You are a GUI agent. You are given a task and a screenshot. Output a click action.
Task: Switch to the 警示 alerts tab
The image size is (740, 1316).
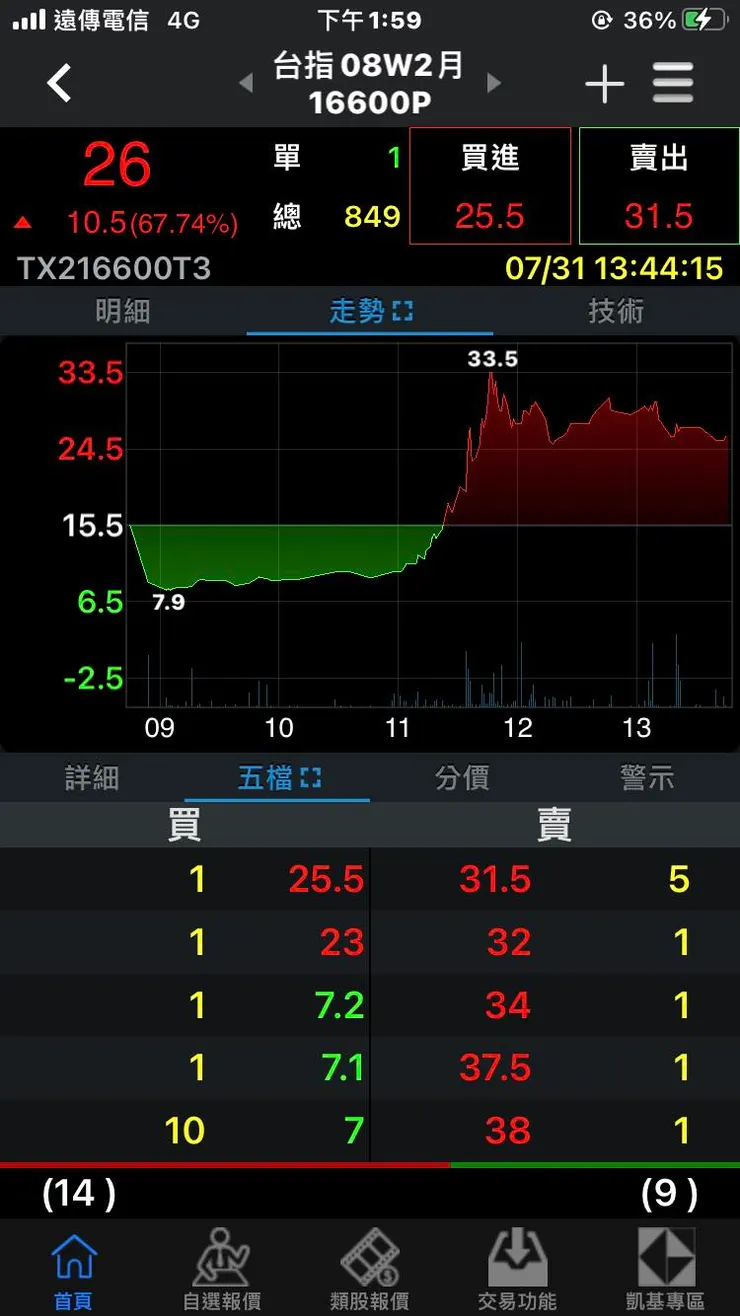tap(647, 778)
